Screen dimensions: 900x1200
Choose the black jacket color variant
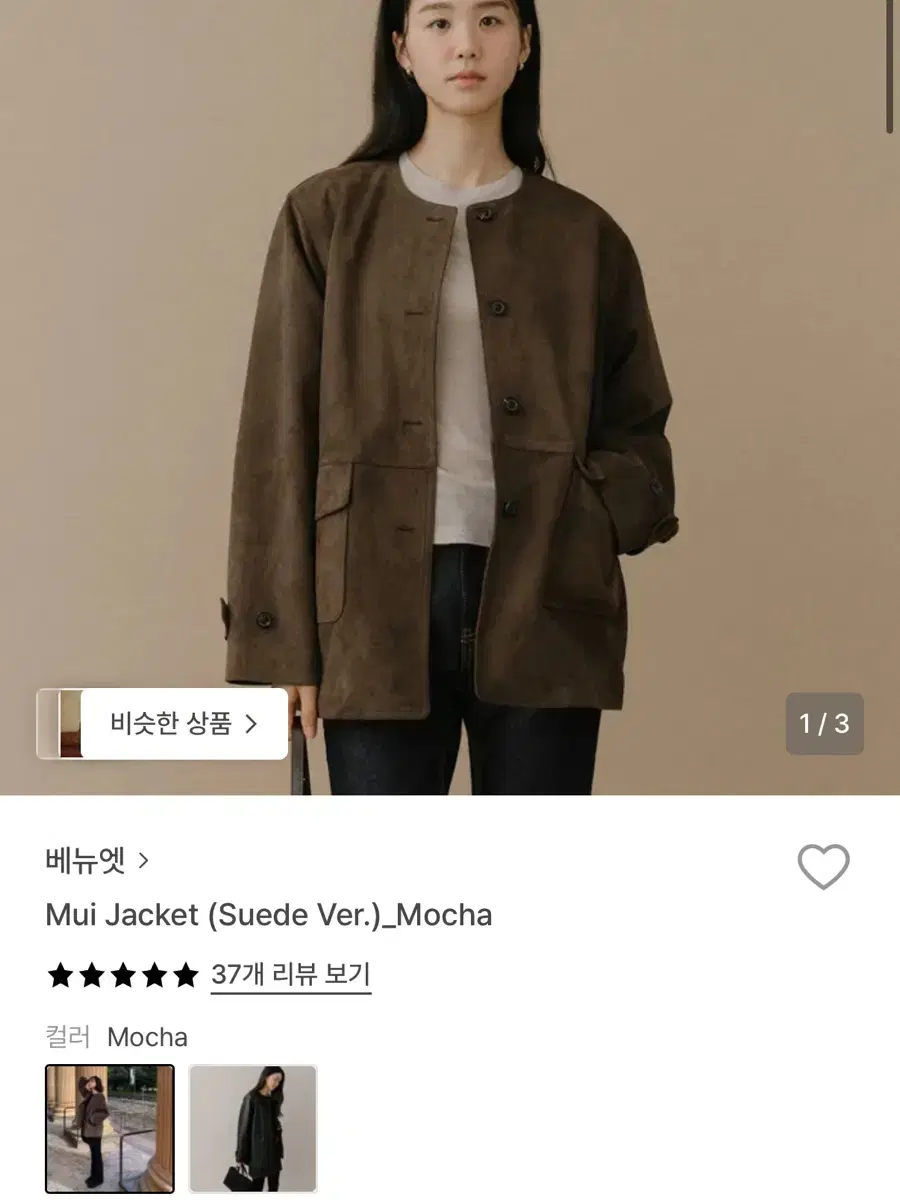[x=252, y=1128]
